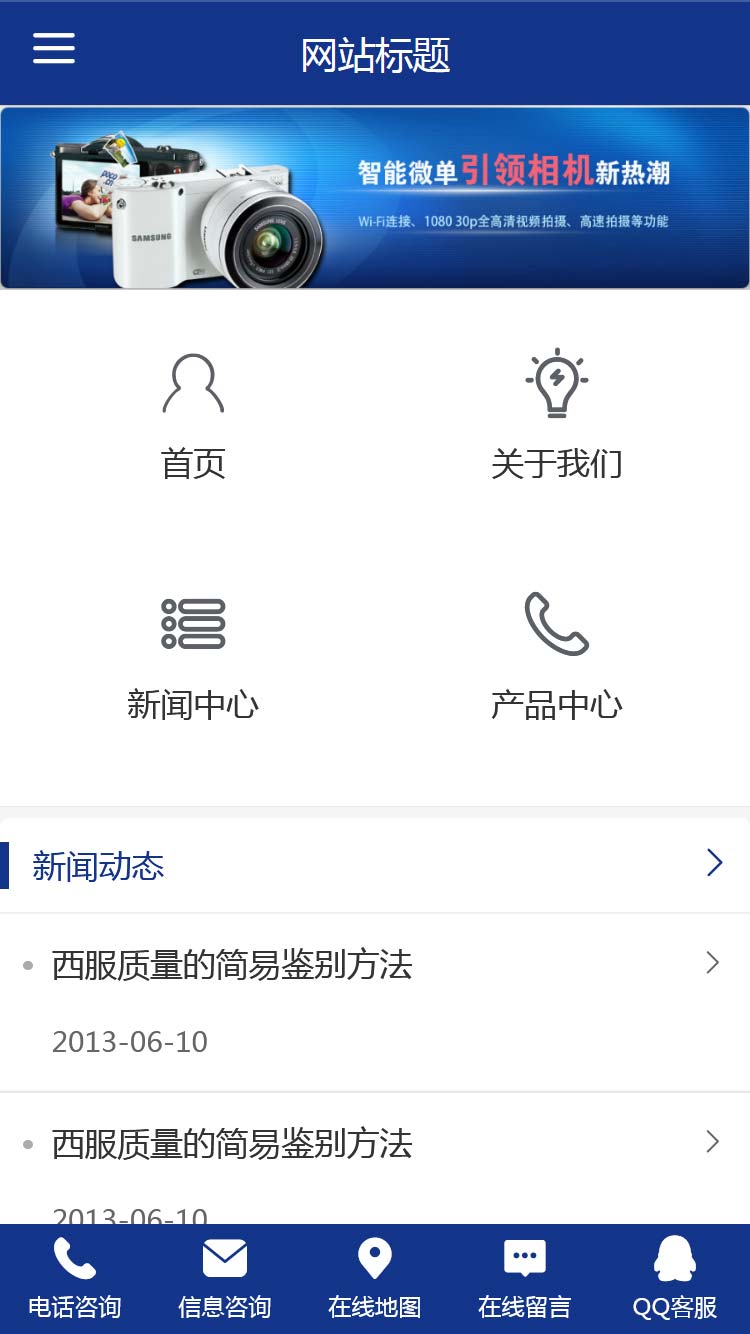Open the hamburger drawer menu

coord(54,48)
